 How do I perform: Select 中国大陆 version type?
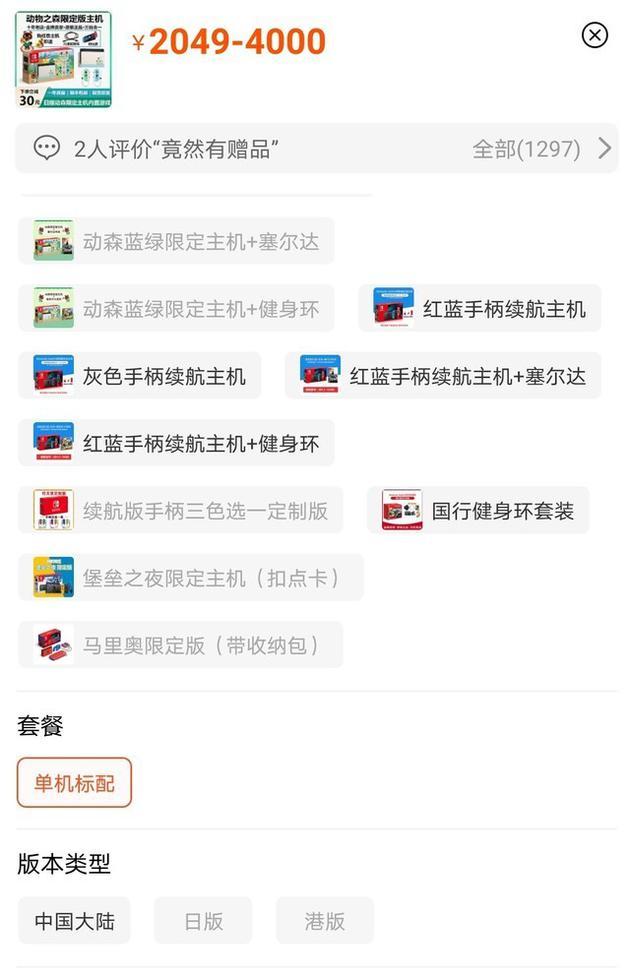tap(74, 920)
